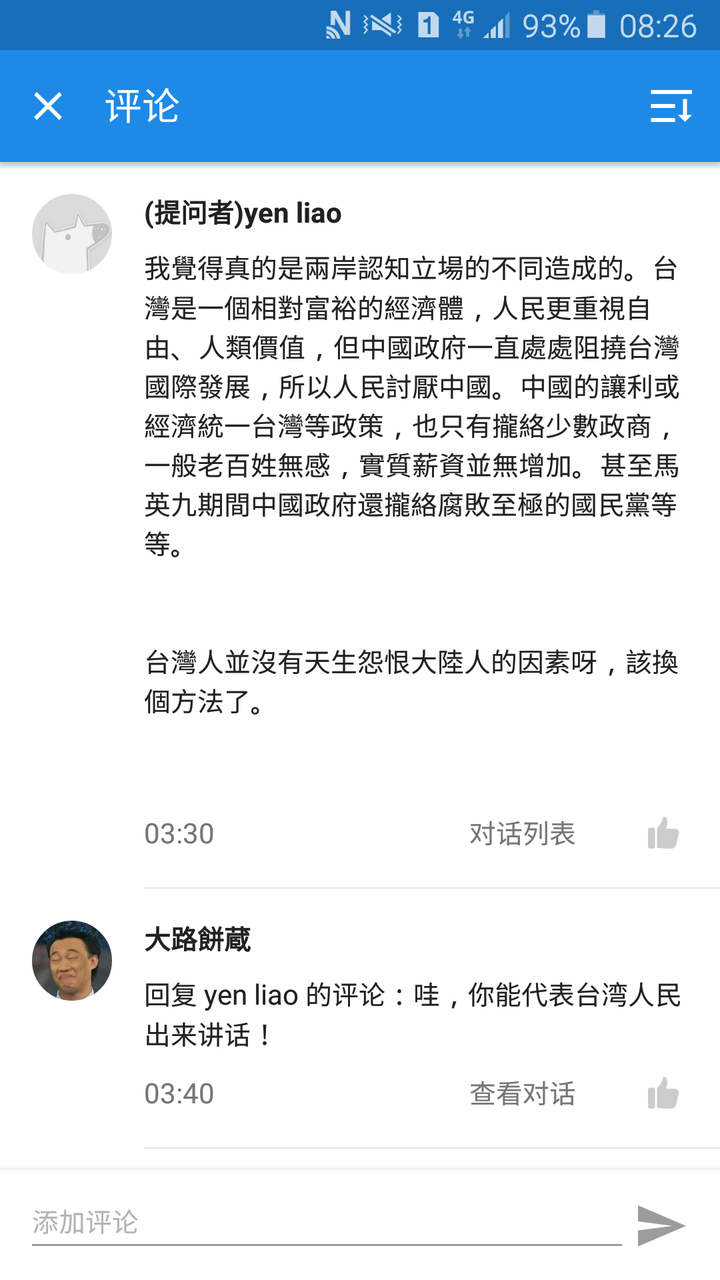Image resolution: width=720 pixels, height=1280 pixels.
Task: Open 查看对话 to view the conversation
Action: (524, 1094)
